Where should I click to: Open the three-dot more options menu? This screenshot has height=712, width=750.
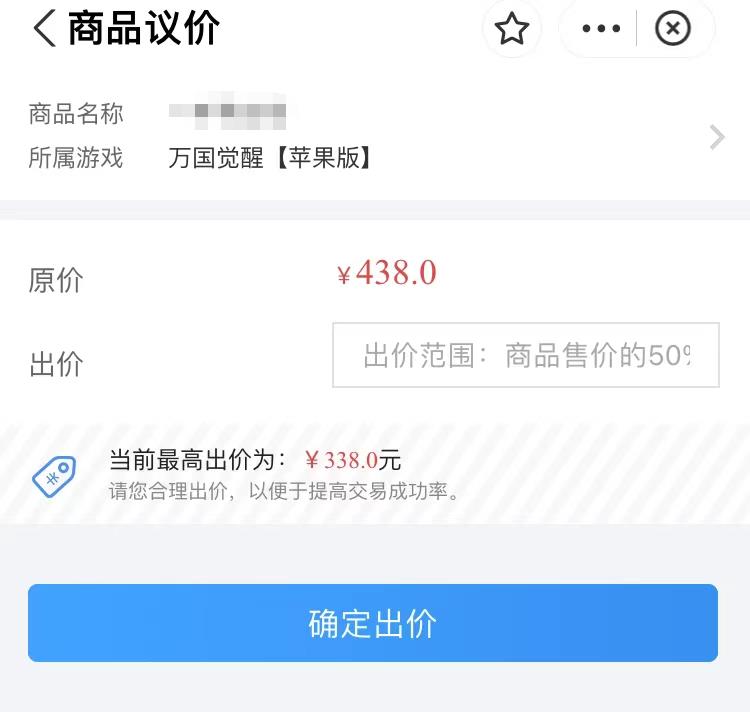pos(601,29)
